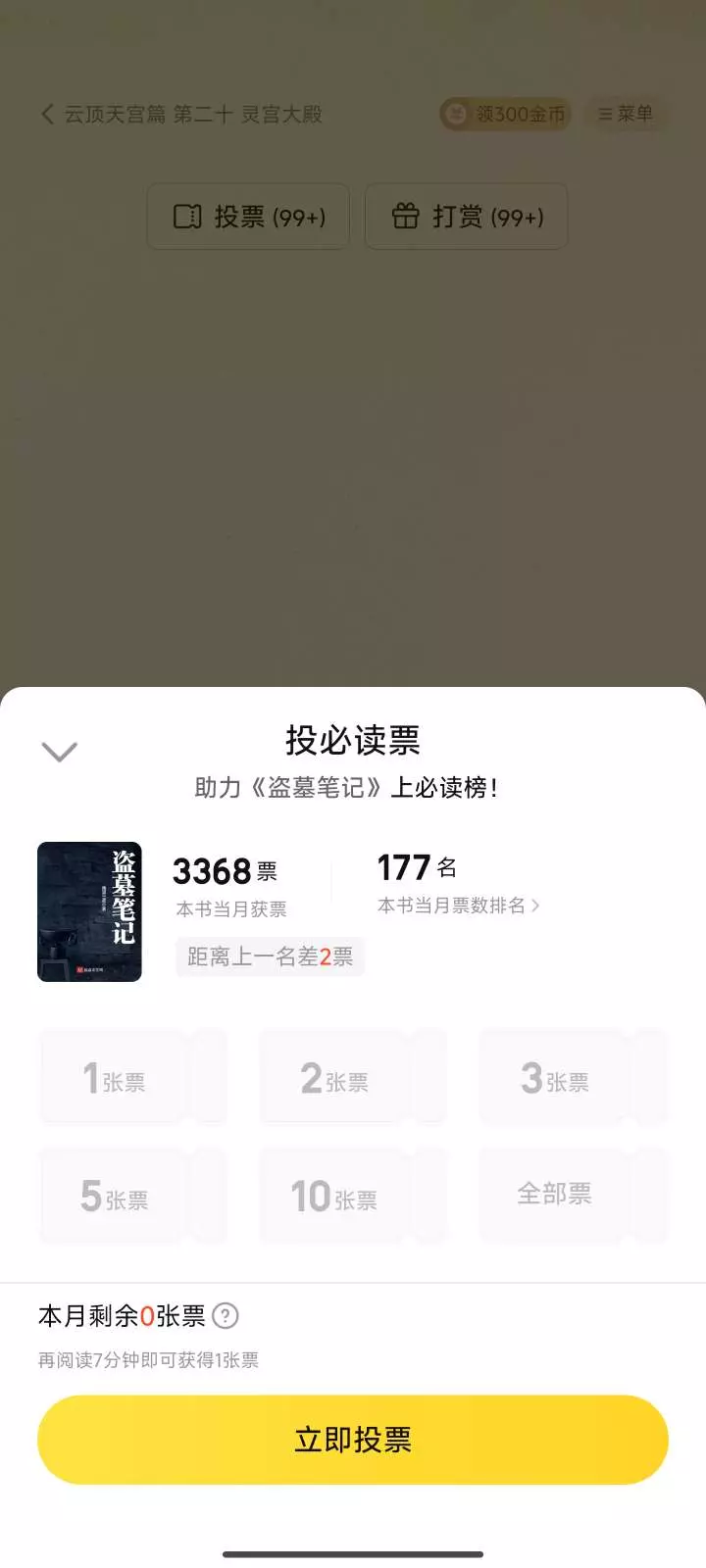Tap the 投票 (99+) button

click(x=248, y=217)
